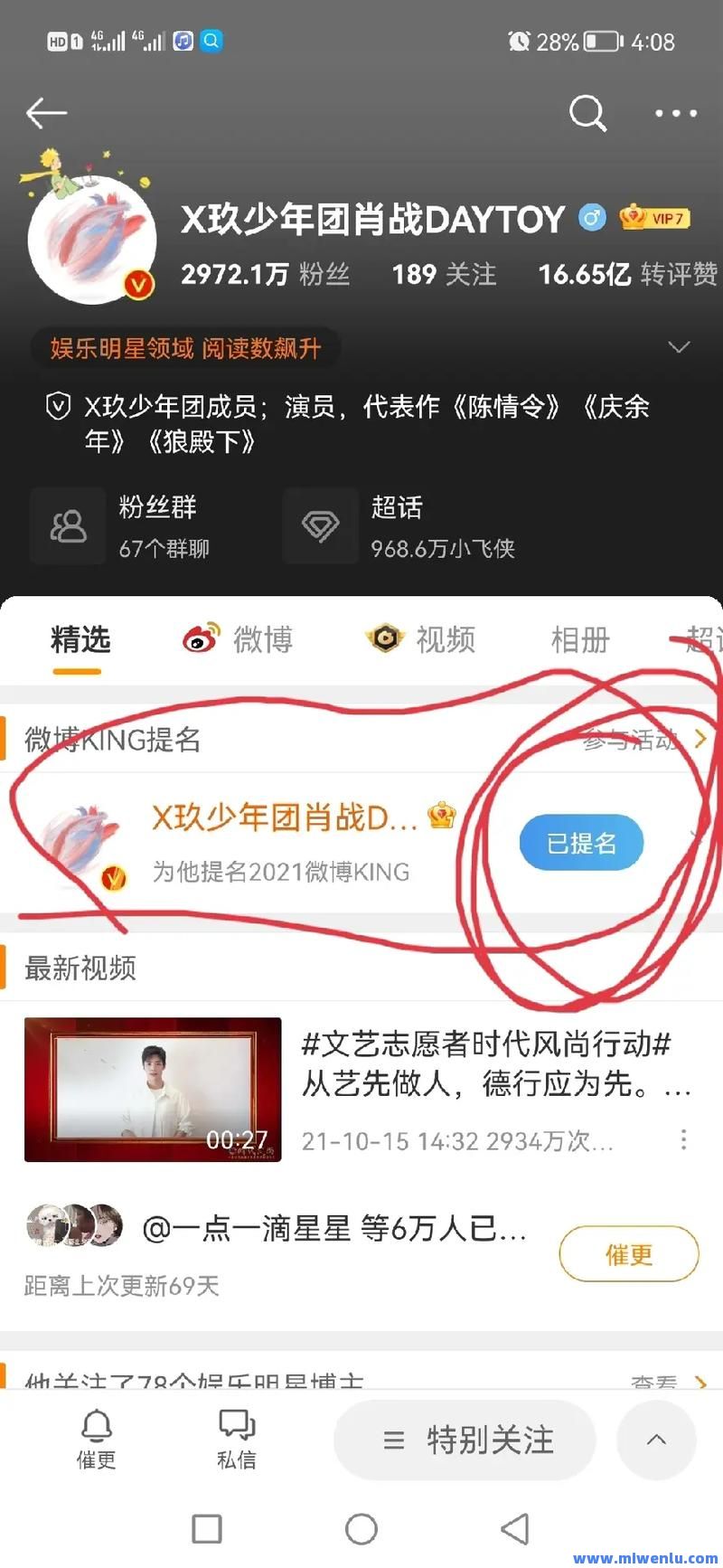The width and height of the screenshot is (723, 1568).
Task: Switch to the 视频 tab
Action: (420, 639)
